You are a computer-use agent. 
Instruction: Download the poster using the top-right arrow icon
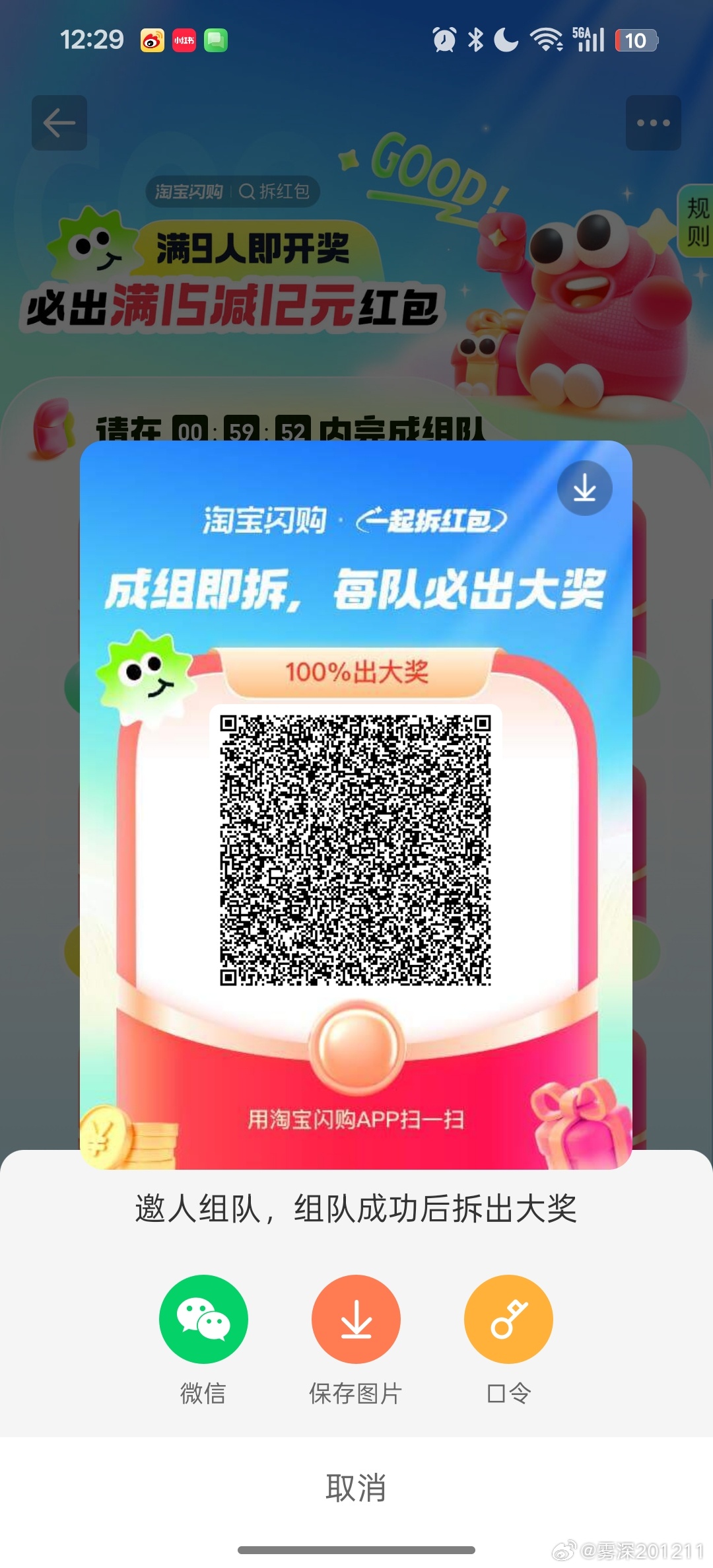pos(584,489)
